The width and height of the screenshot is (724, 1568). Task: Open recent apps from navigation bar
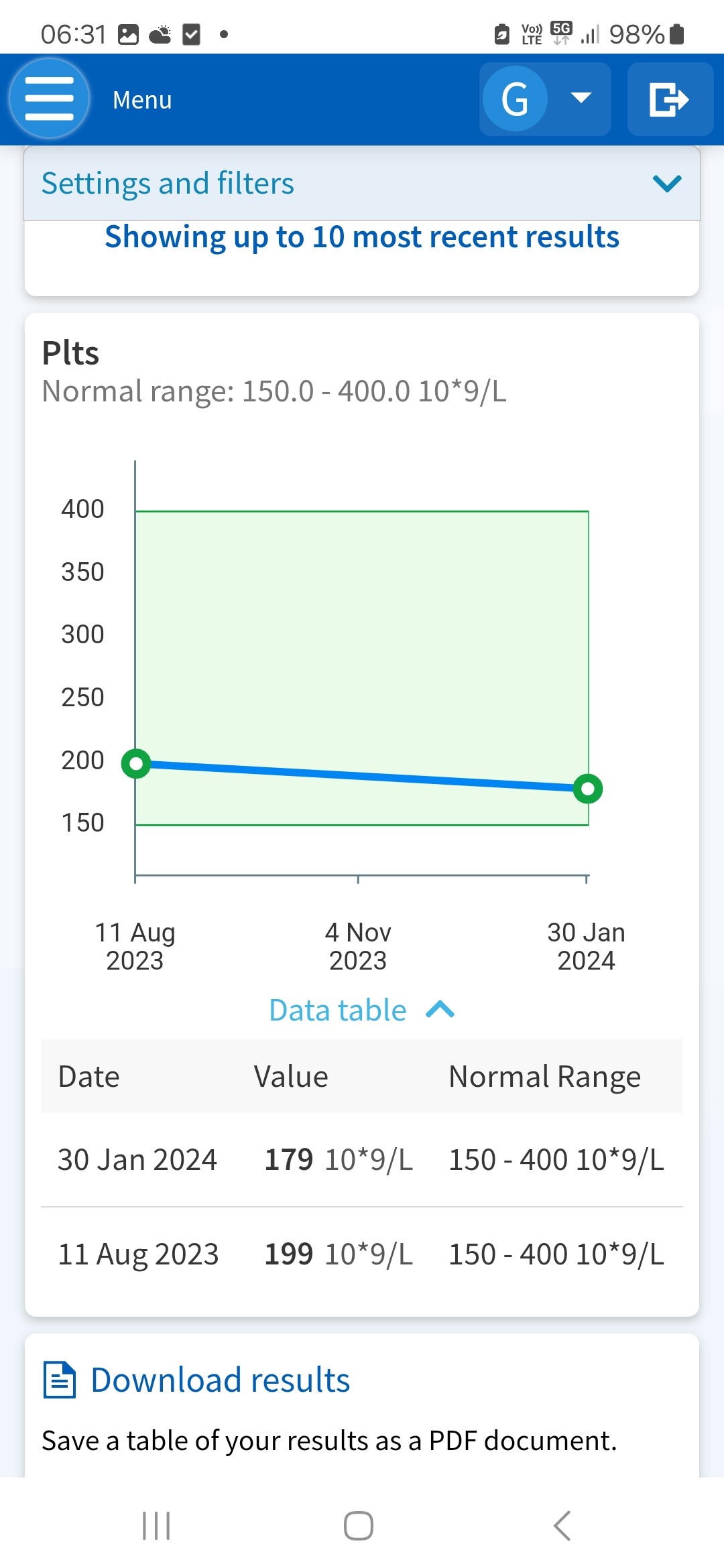pos(156,1526)
